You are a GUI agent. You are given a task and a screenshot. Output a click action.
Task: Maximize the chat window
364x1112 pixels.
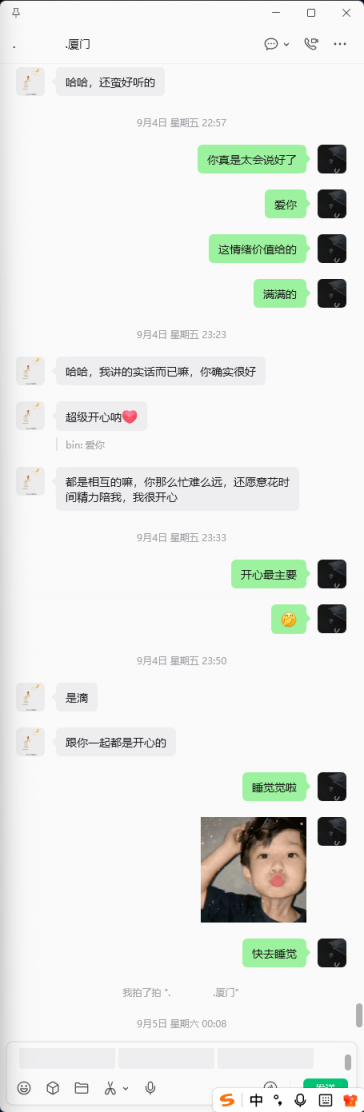311,13
